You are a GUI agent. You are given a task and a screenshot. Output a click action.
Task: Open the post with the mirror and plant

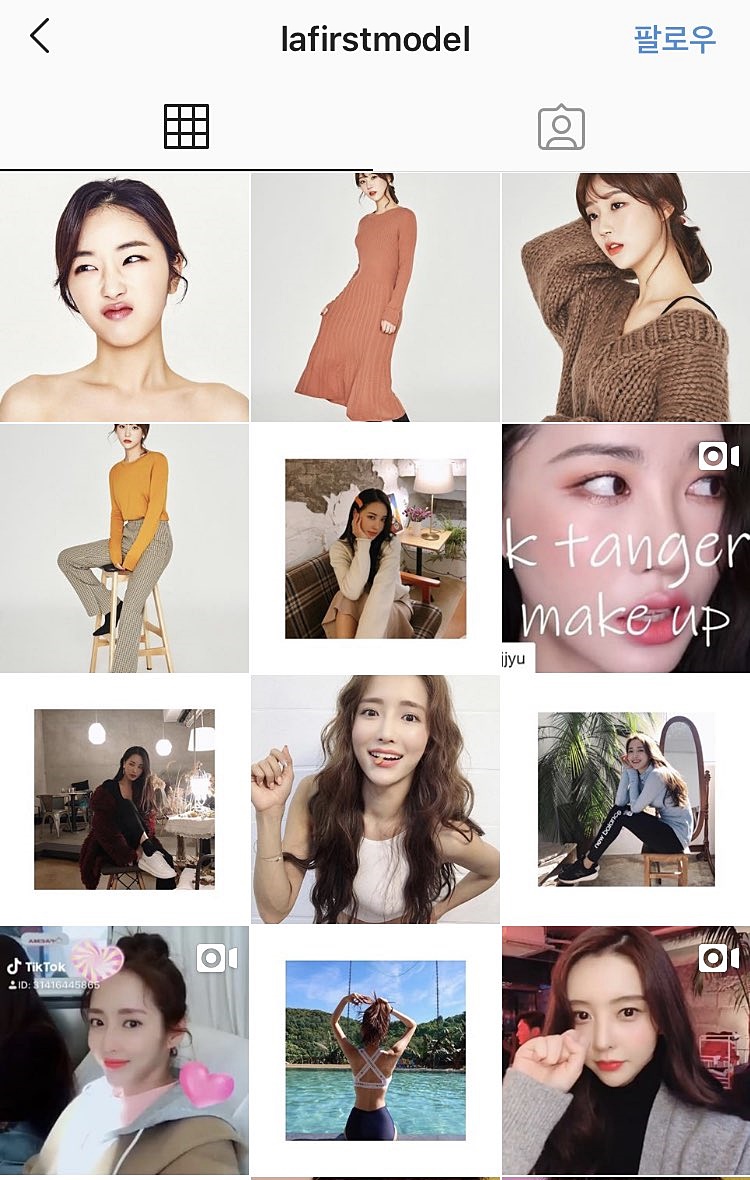[x=626, y=799]
